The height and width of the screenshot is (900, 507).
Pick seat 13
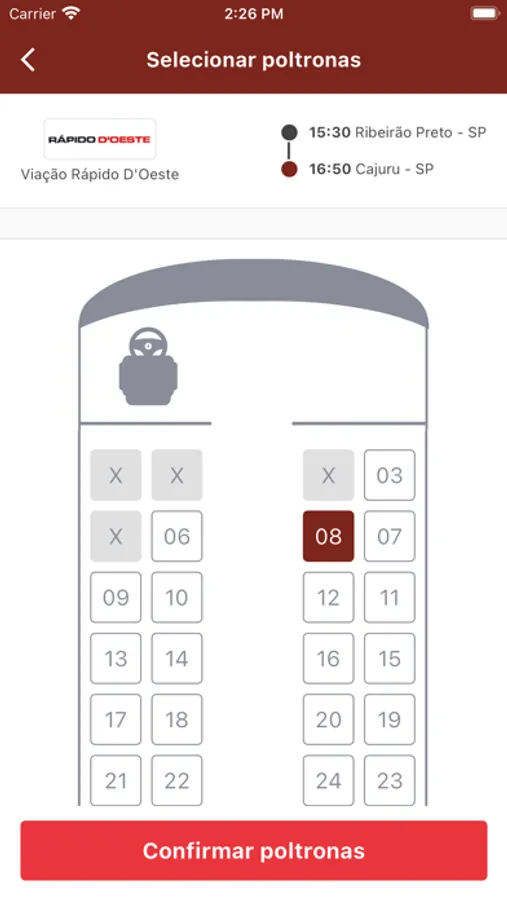(x=115, y=658)
